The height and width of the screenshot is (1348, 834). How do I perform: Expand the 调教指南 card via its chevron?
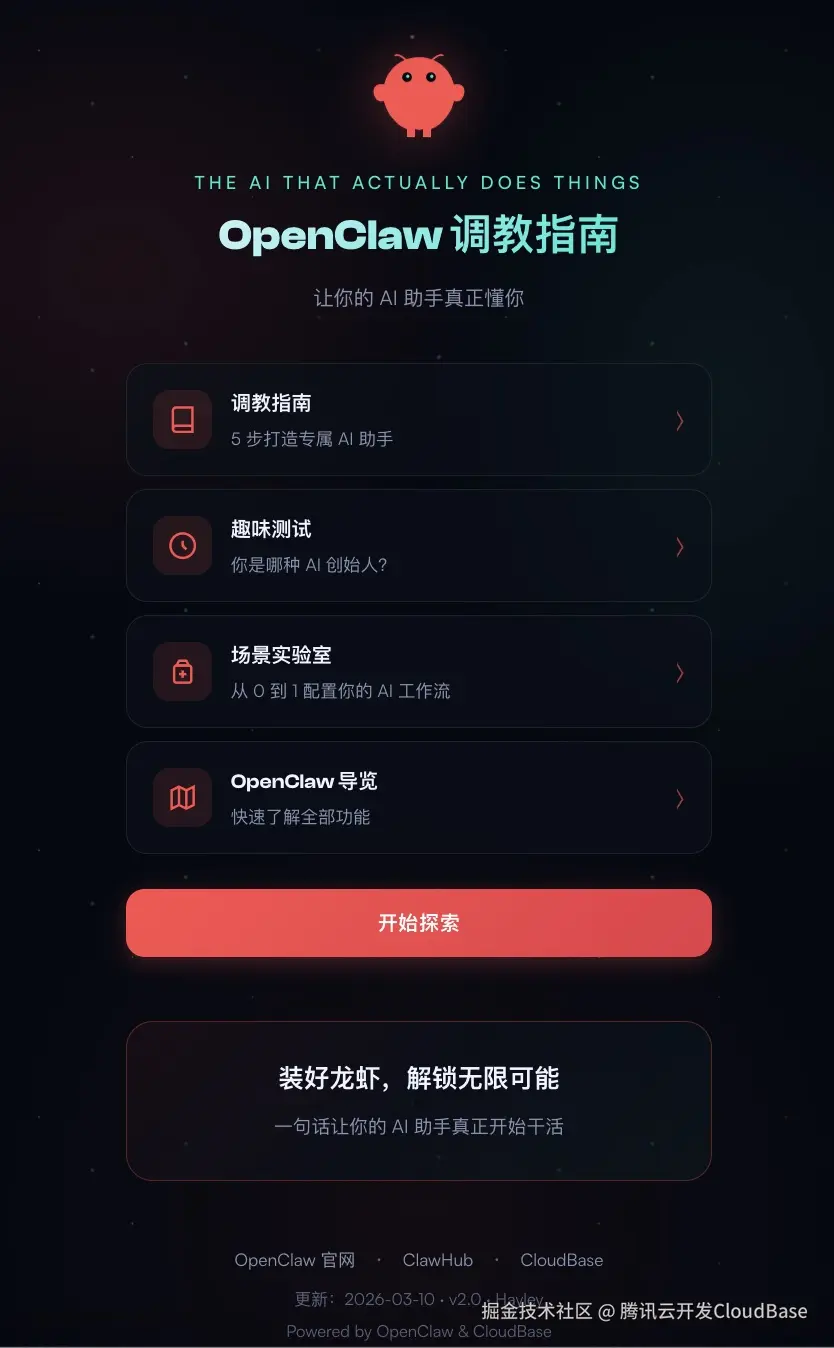(680, 421)
